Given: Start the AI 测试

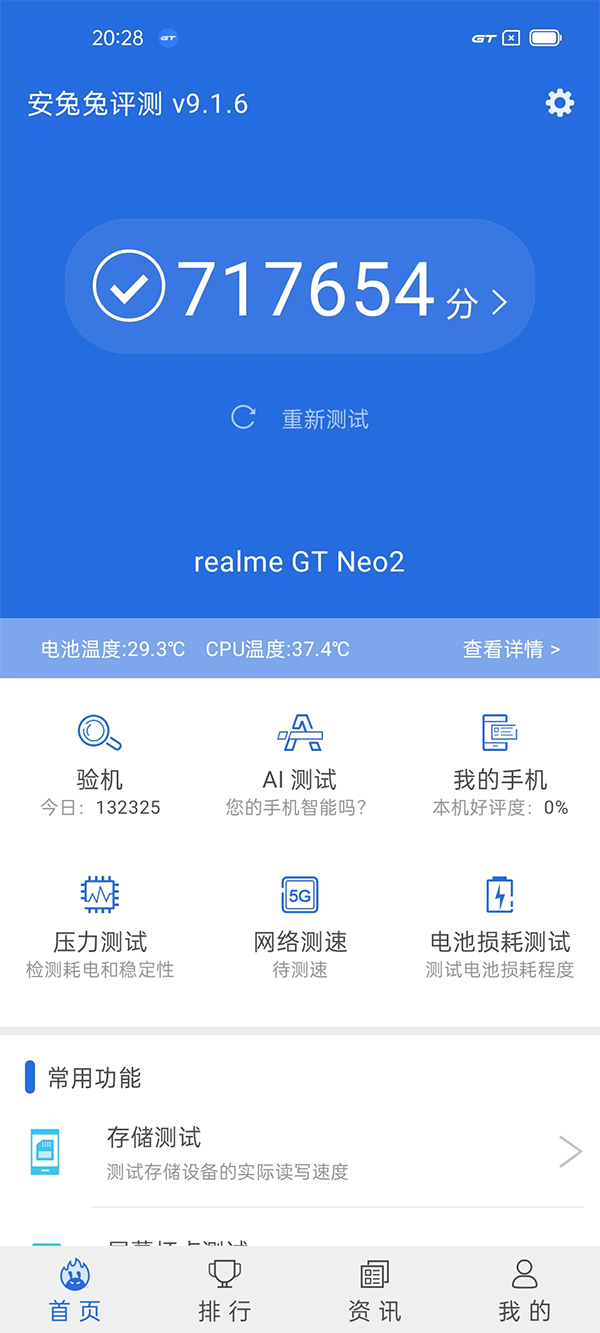Looking at the screenshot, I should coord(300,765).
